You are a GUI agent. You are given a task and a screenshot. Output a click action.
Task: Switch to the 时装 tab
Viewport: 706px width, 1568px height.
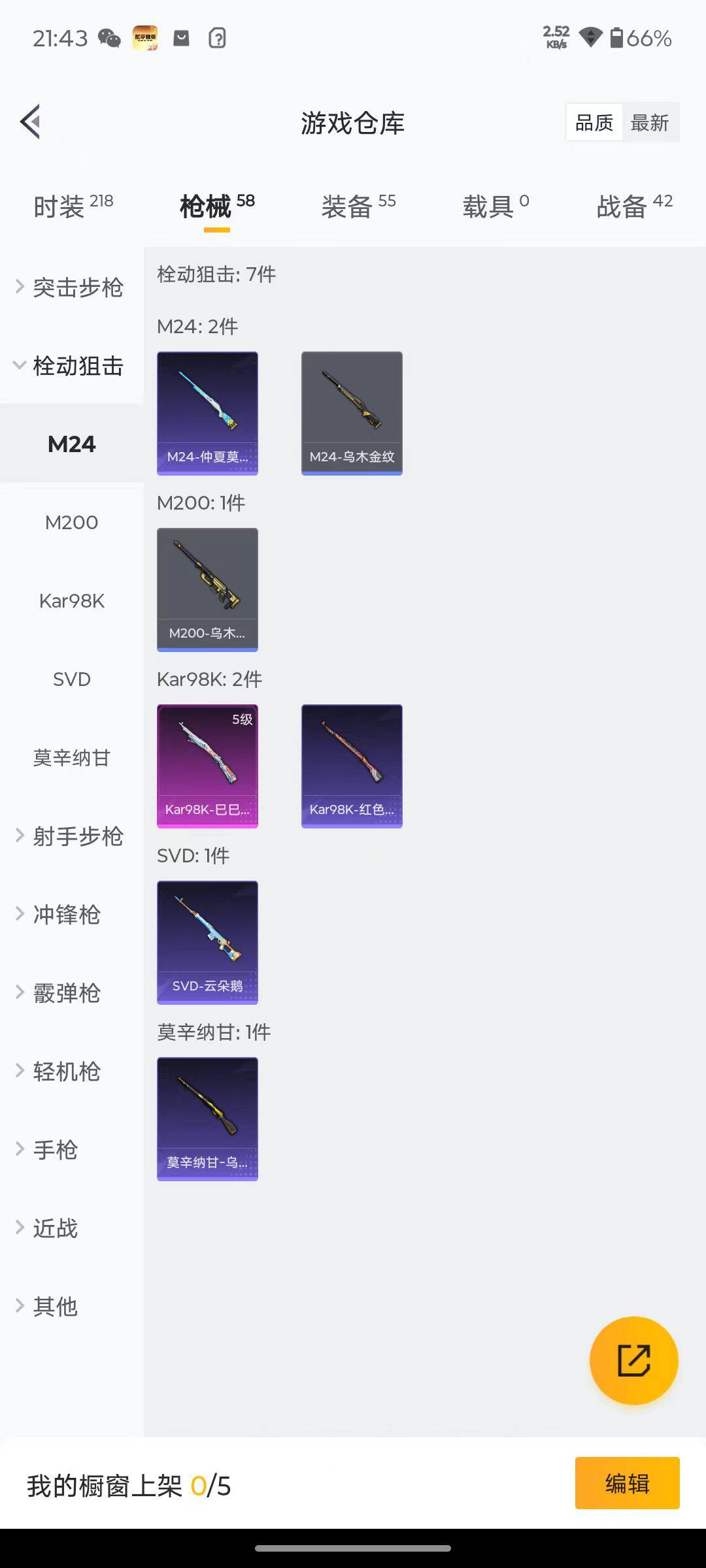(73, 206)
